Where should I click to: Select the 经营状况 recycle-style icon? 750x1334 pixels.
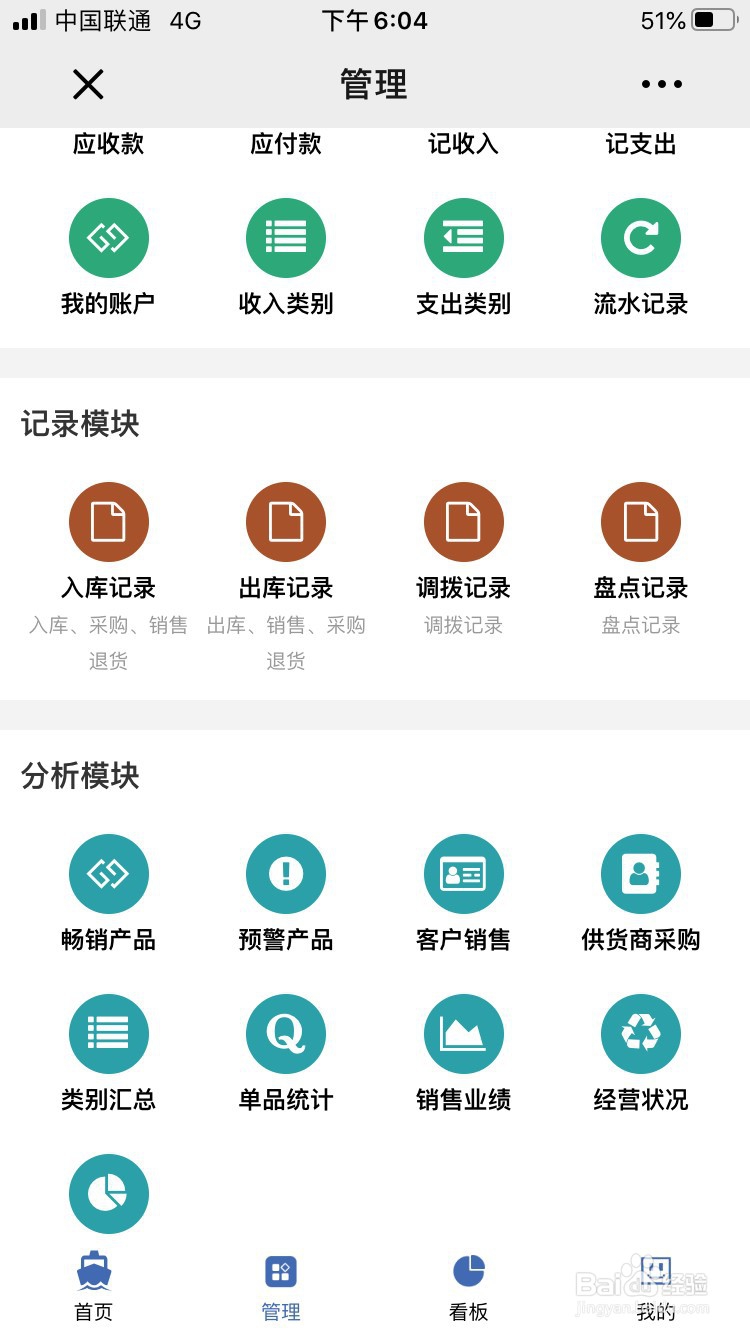[x=640, y=1033]
